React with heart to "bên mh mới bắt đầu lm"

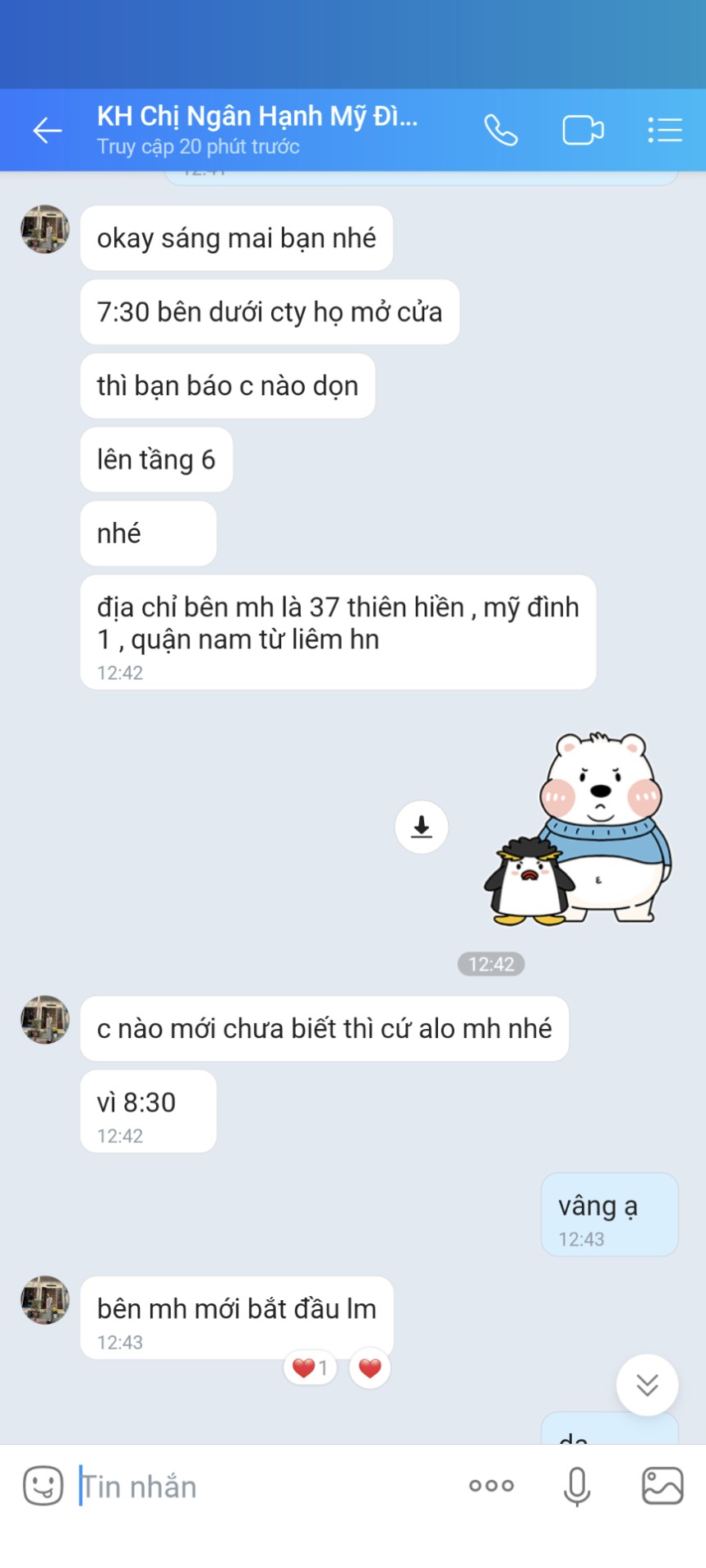(370, 1368)
